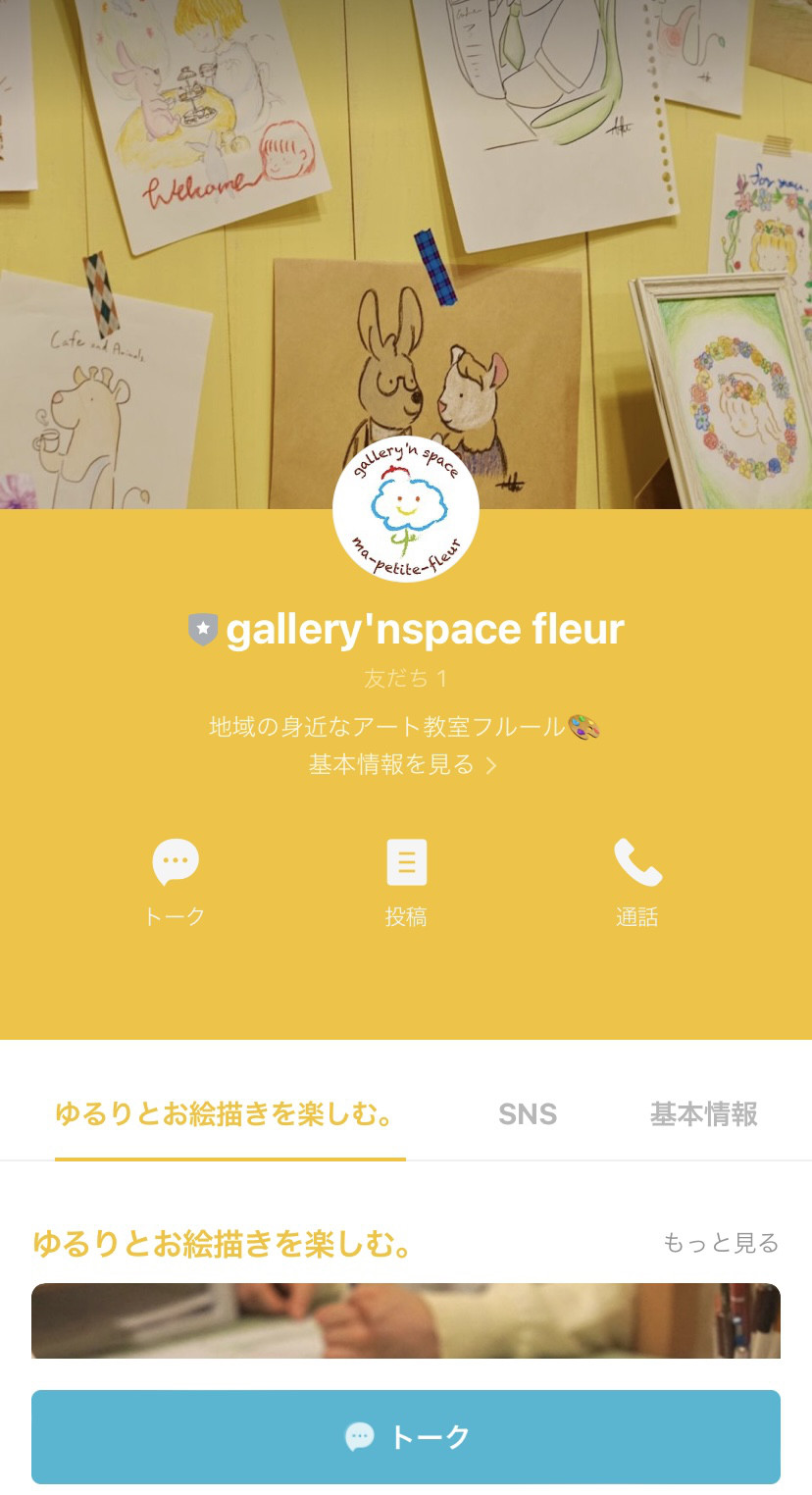Switch to the 基本情報 tab
The height and width of the screenshot is (1495, 812).
[703, 1114]
